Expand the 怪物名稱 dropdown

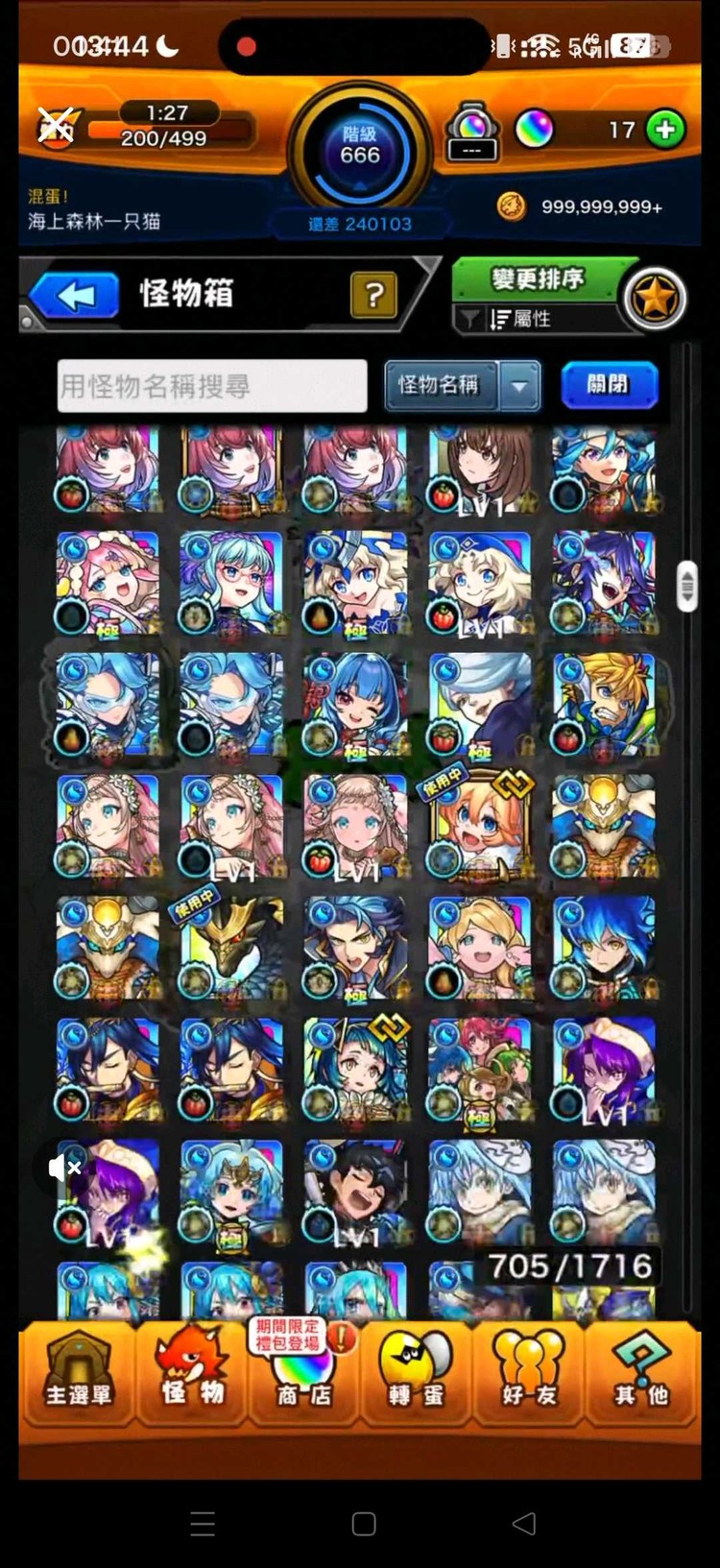point(519,386)
